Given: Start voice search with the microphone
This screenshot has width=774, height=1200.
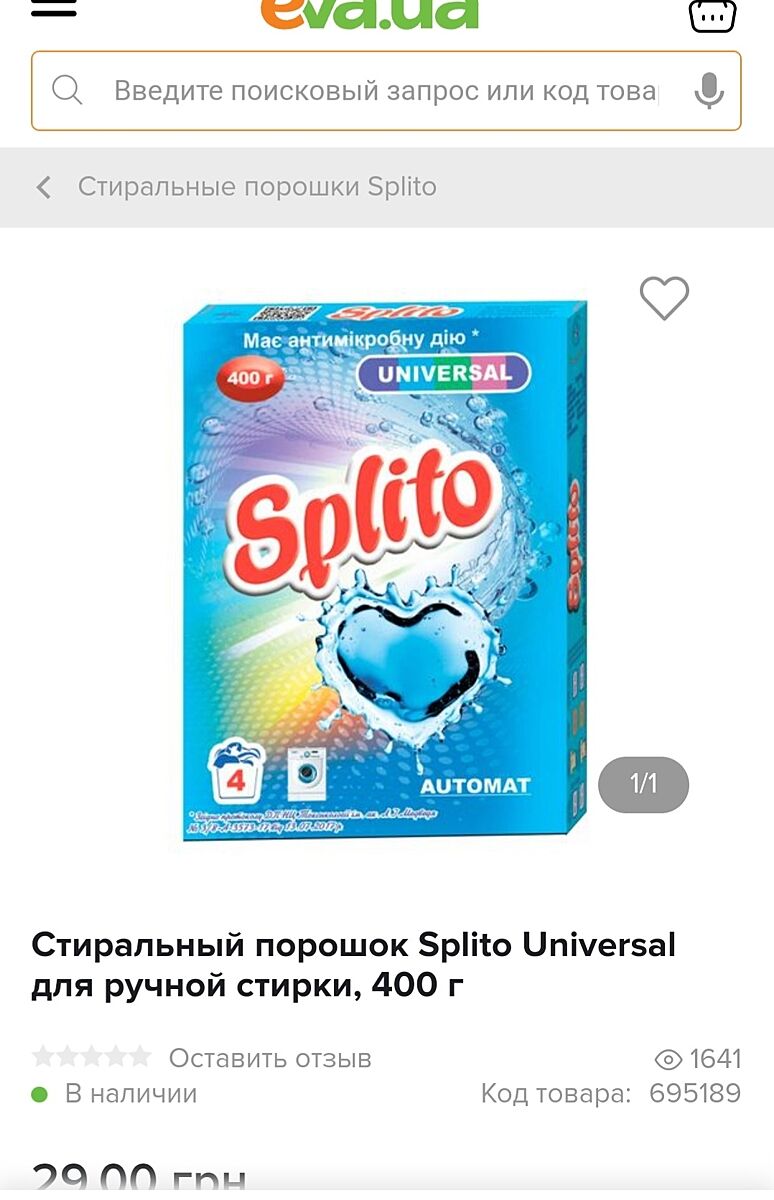Looking at the screenshot, I should (709, 92).
